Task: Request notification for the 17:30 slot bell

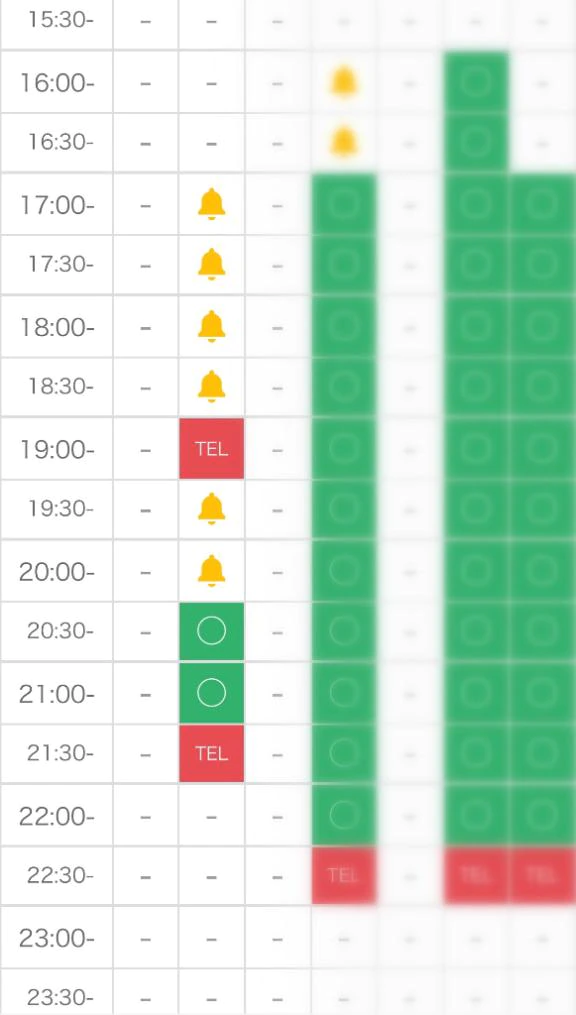Action: click(x=212, y=264)
